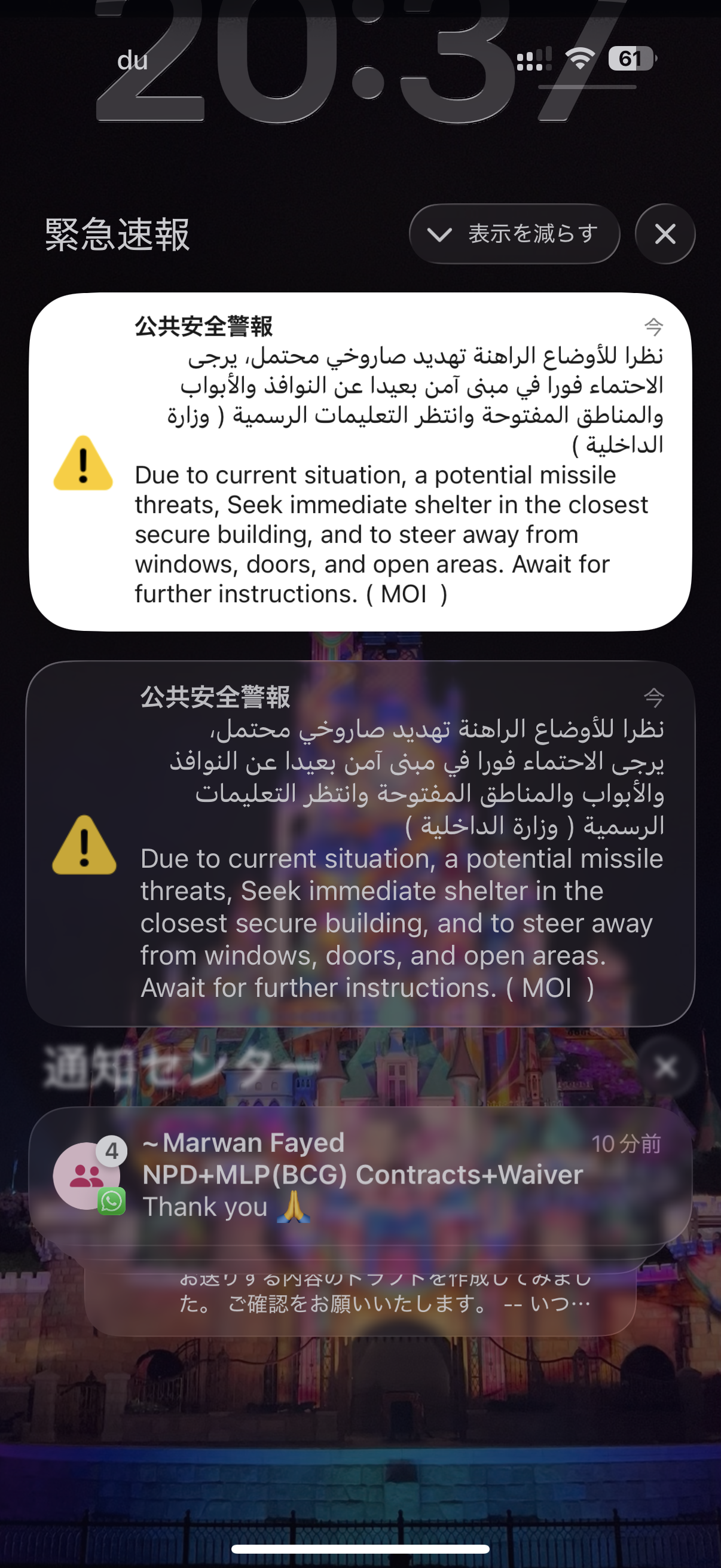Open the second 公共安全警報 notification card

tap(360, 843)
